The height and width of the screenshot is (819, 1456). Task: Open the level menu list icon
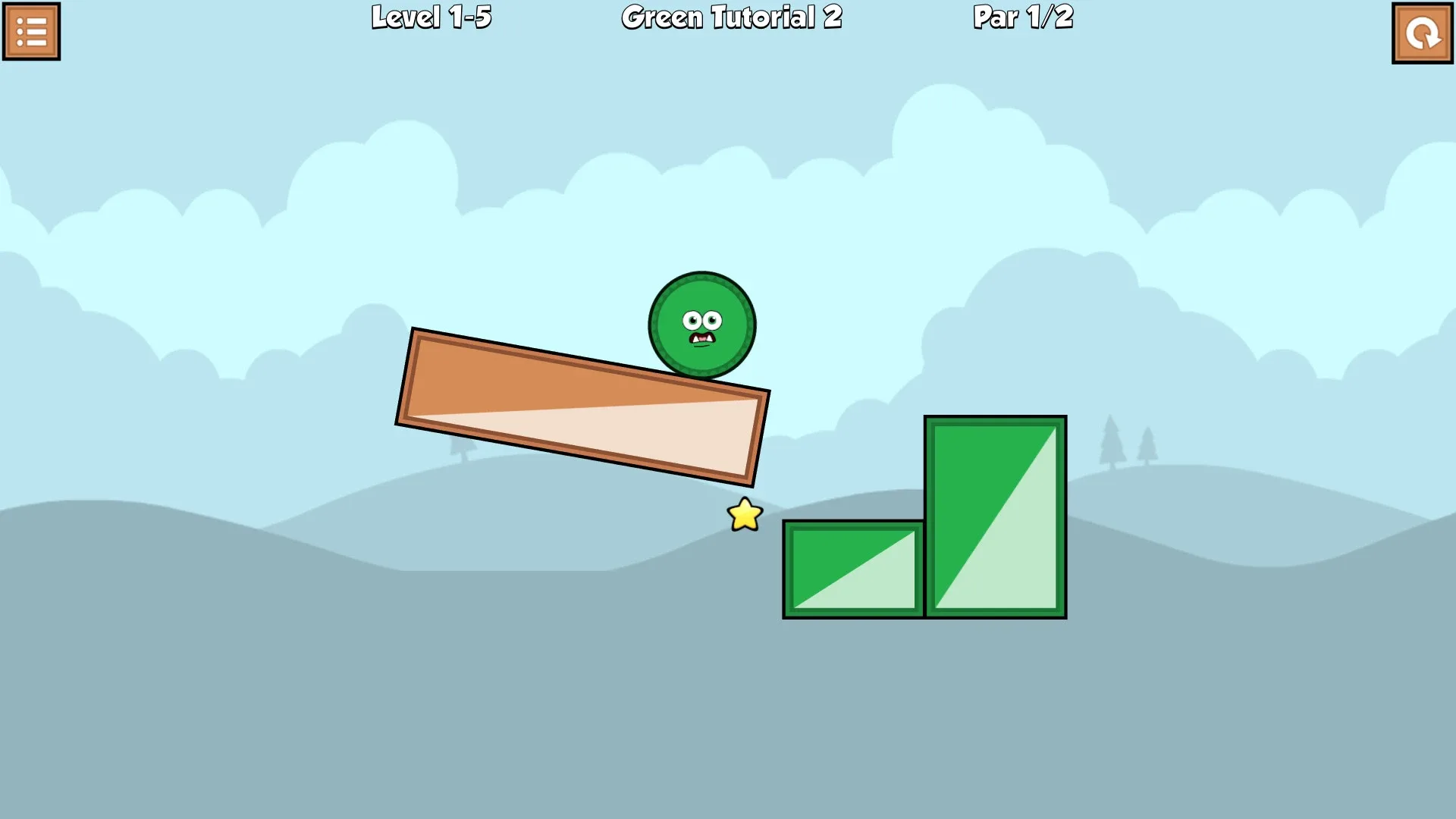(31, 32)
